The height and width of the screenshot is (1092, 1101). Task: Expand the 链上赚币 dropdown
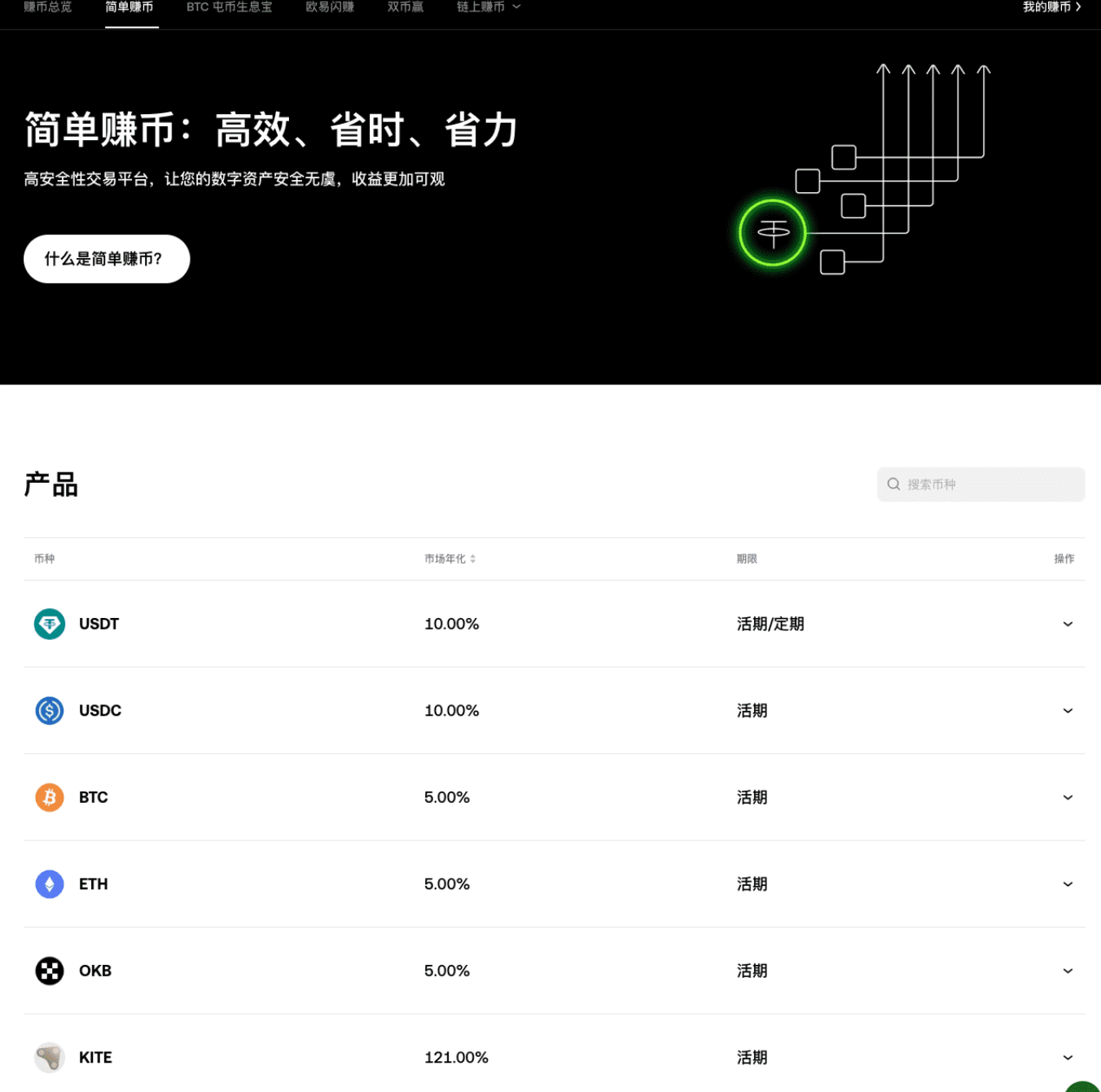tap(488, 7)
